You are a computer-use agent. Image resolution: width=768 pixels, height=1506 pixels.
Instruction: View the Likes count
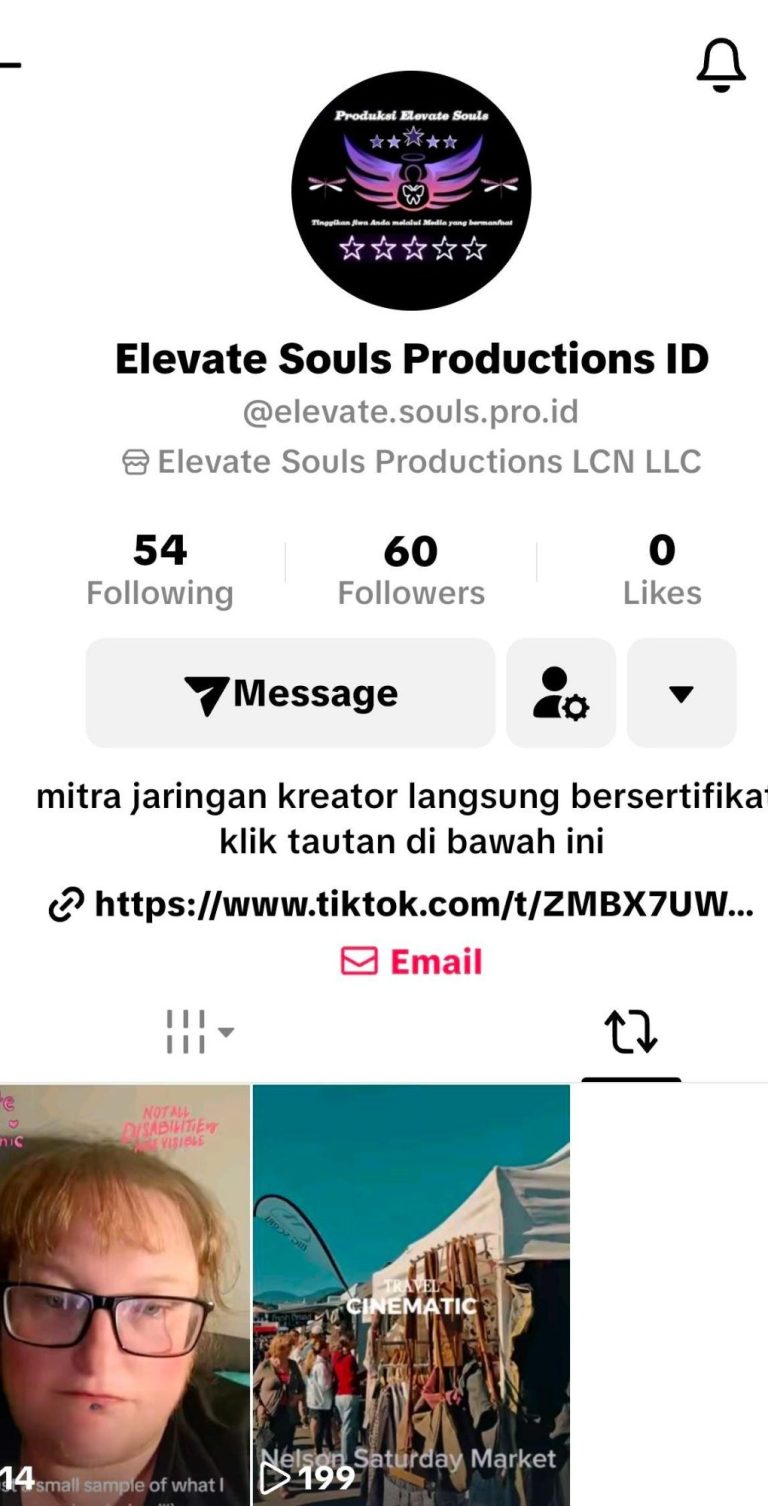[661, 570]
